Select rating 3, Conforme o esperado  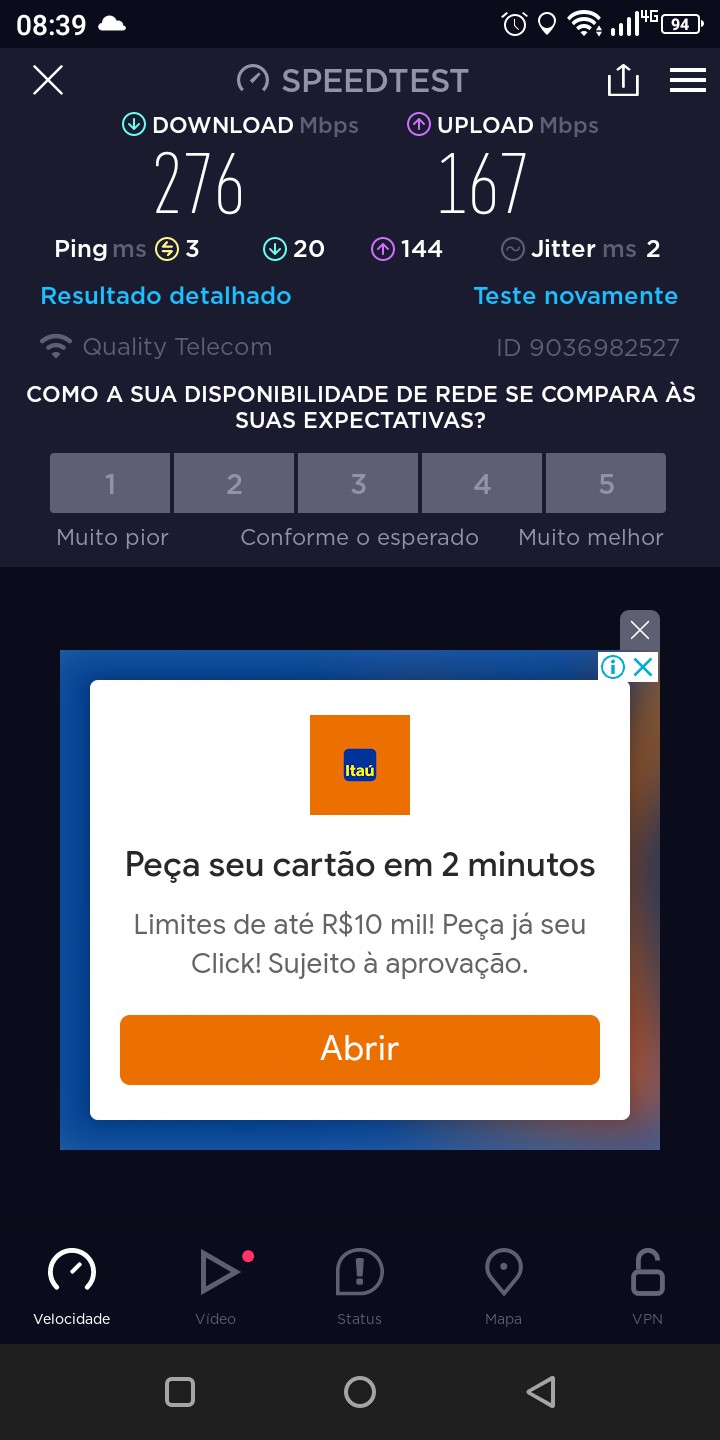tap(358, 483)
